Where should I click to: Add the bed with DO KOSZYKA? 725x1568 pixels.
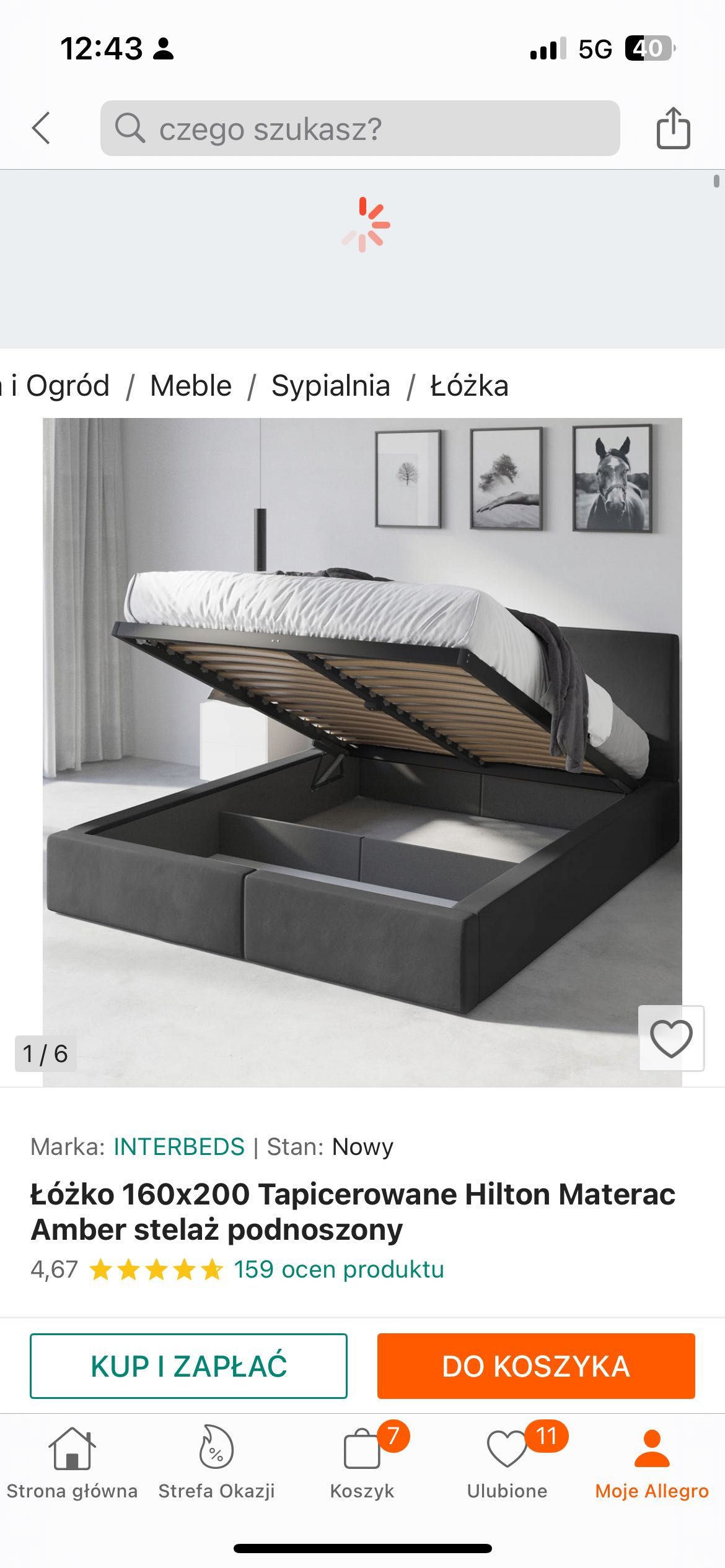(536, 1366)
